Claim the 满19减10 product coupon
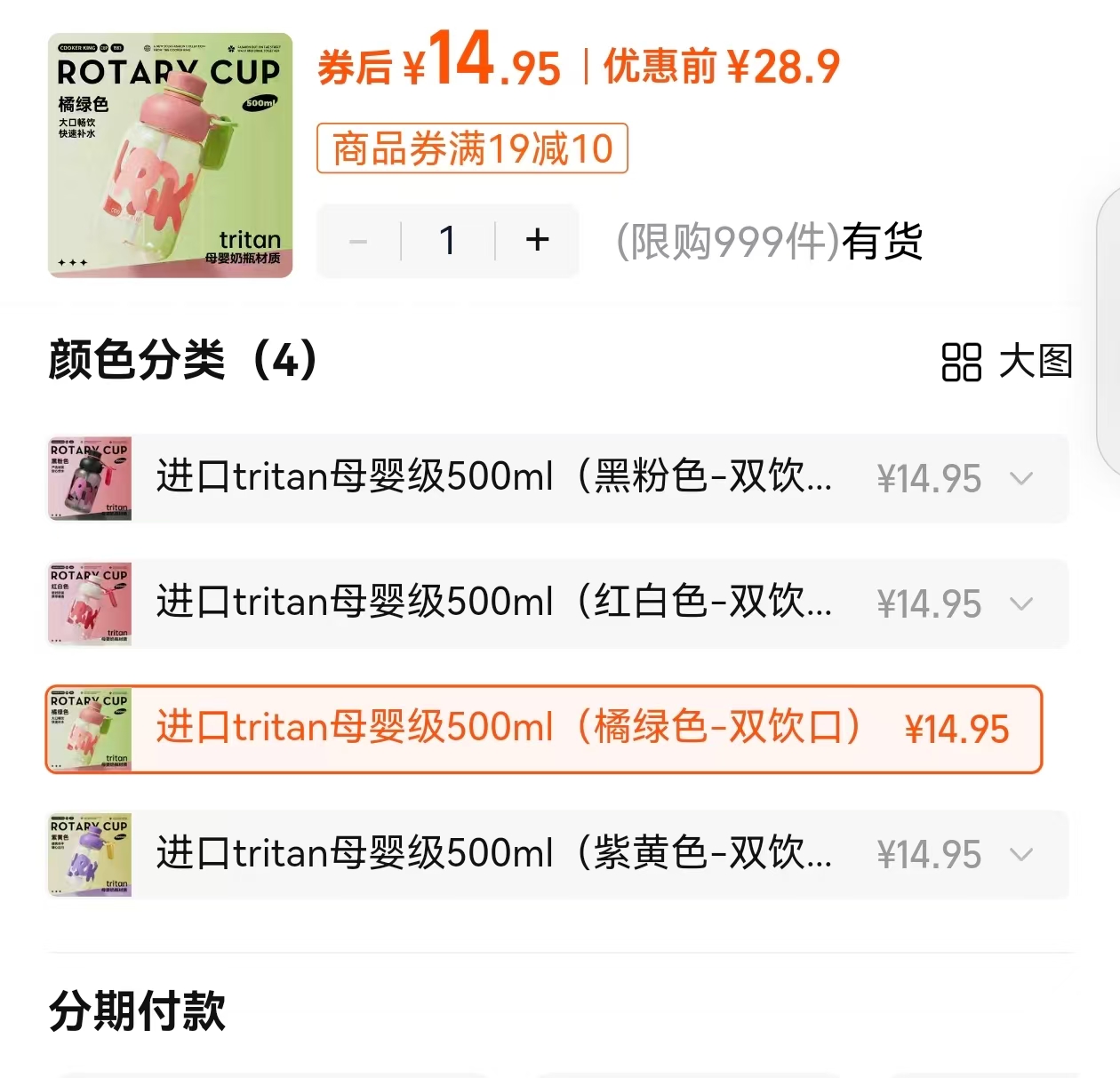Image resolution: width=1120 pixels, height=1078 pixels. (x=472, y=148)
